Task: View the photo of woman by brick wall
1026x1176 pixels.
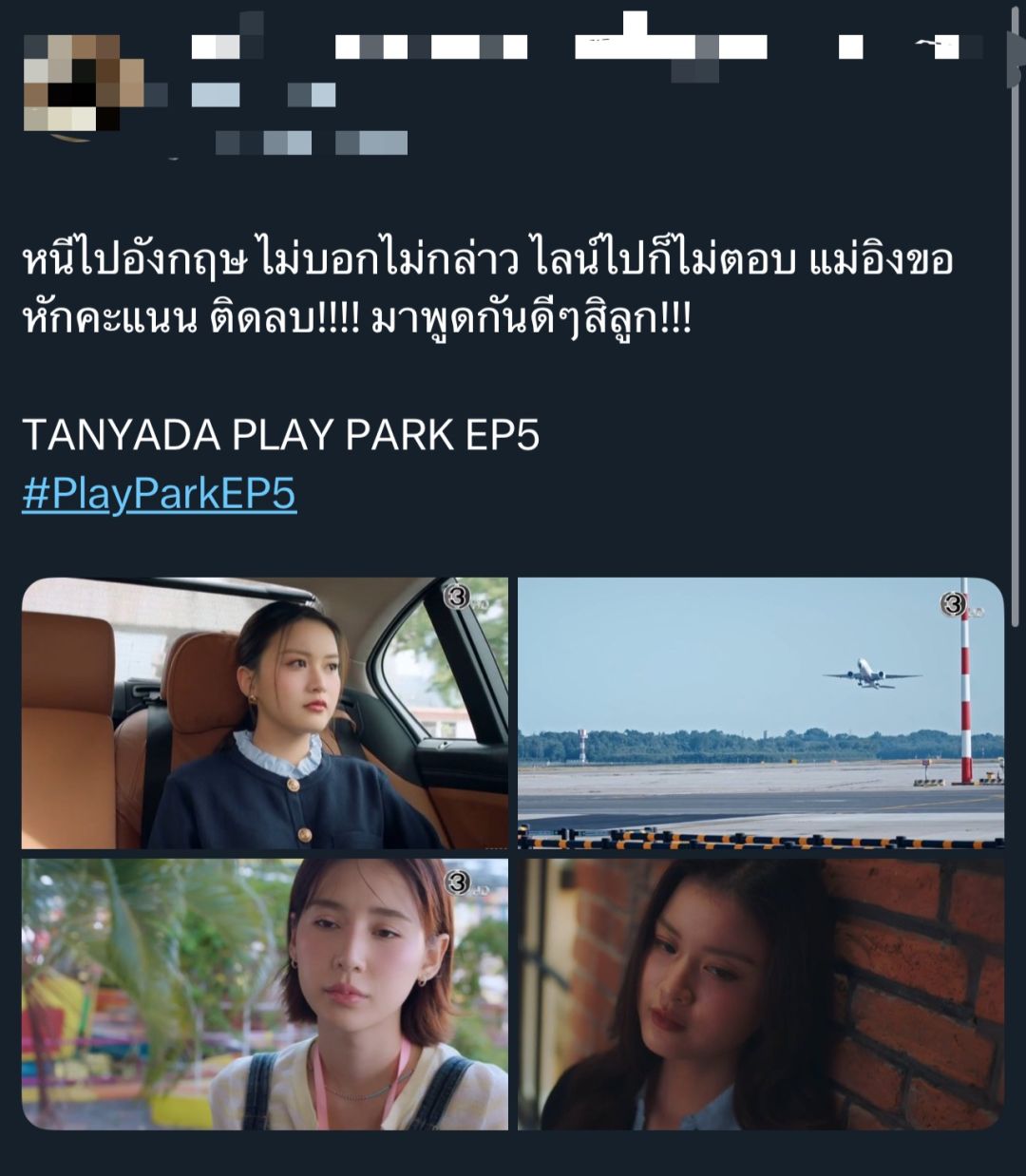Action: tap(760, 995)
